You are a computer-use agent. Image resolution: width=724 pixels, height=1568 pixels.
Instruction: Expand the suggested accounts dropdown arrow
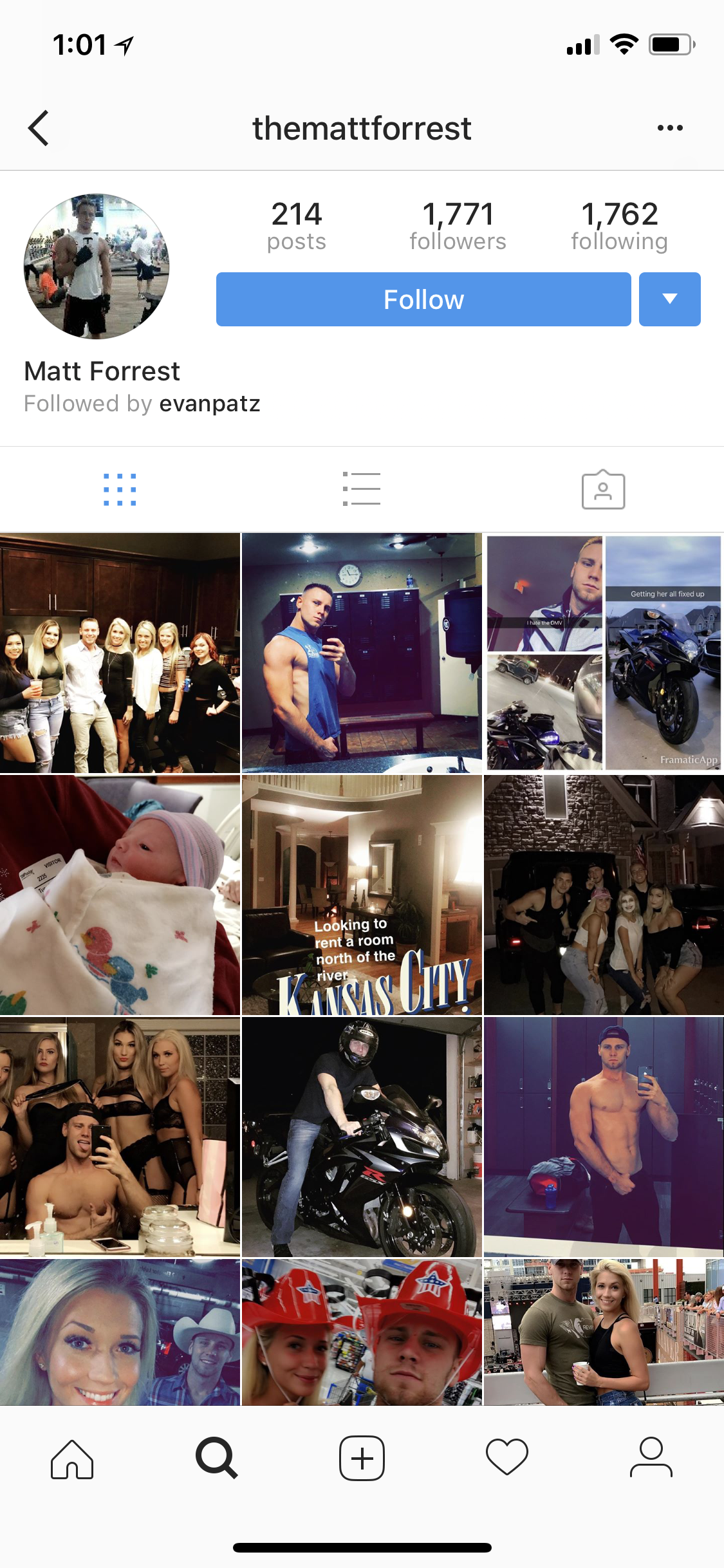(669, 299)
